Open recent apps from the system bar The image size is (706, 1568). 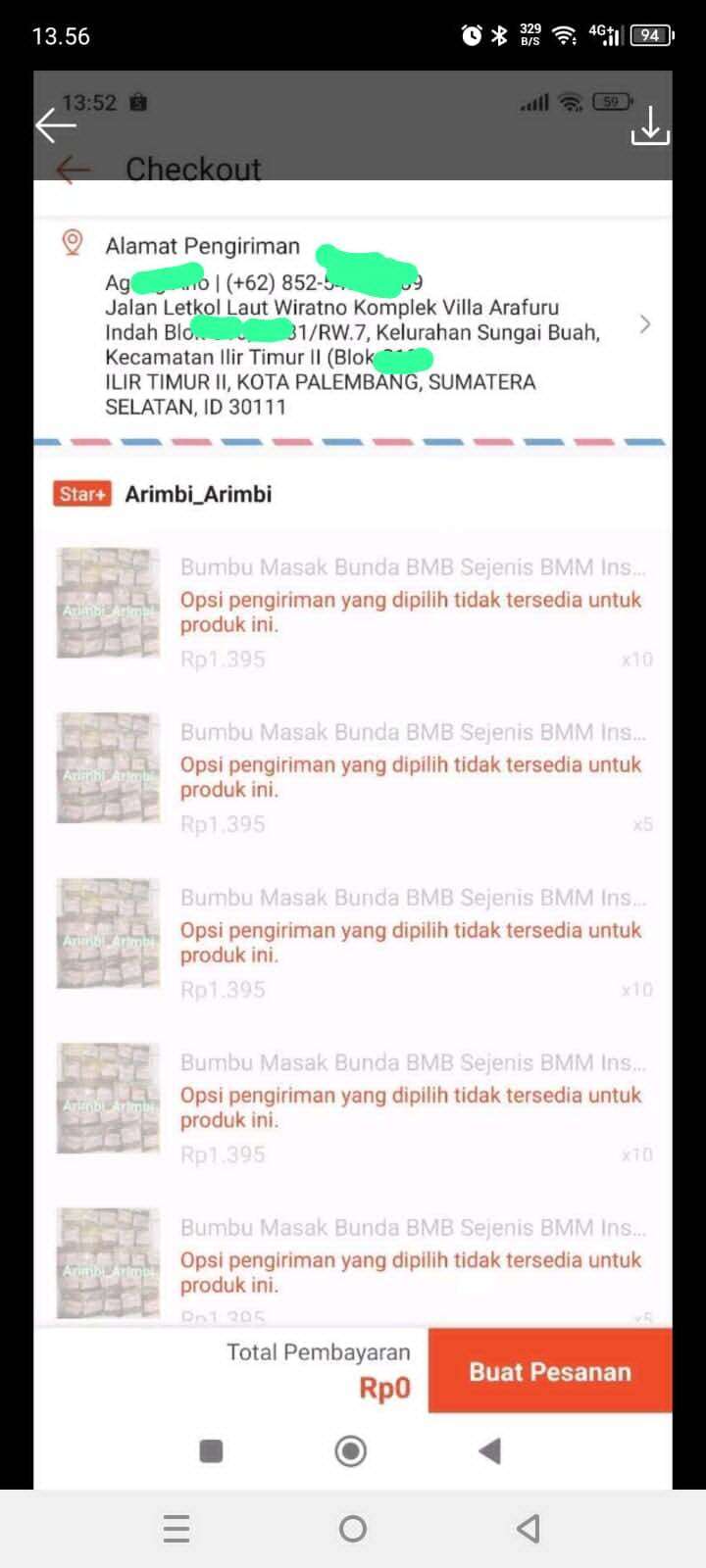176,1528
